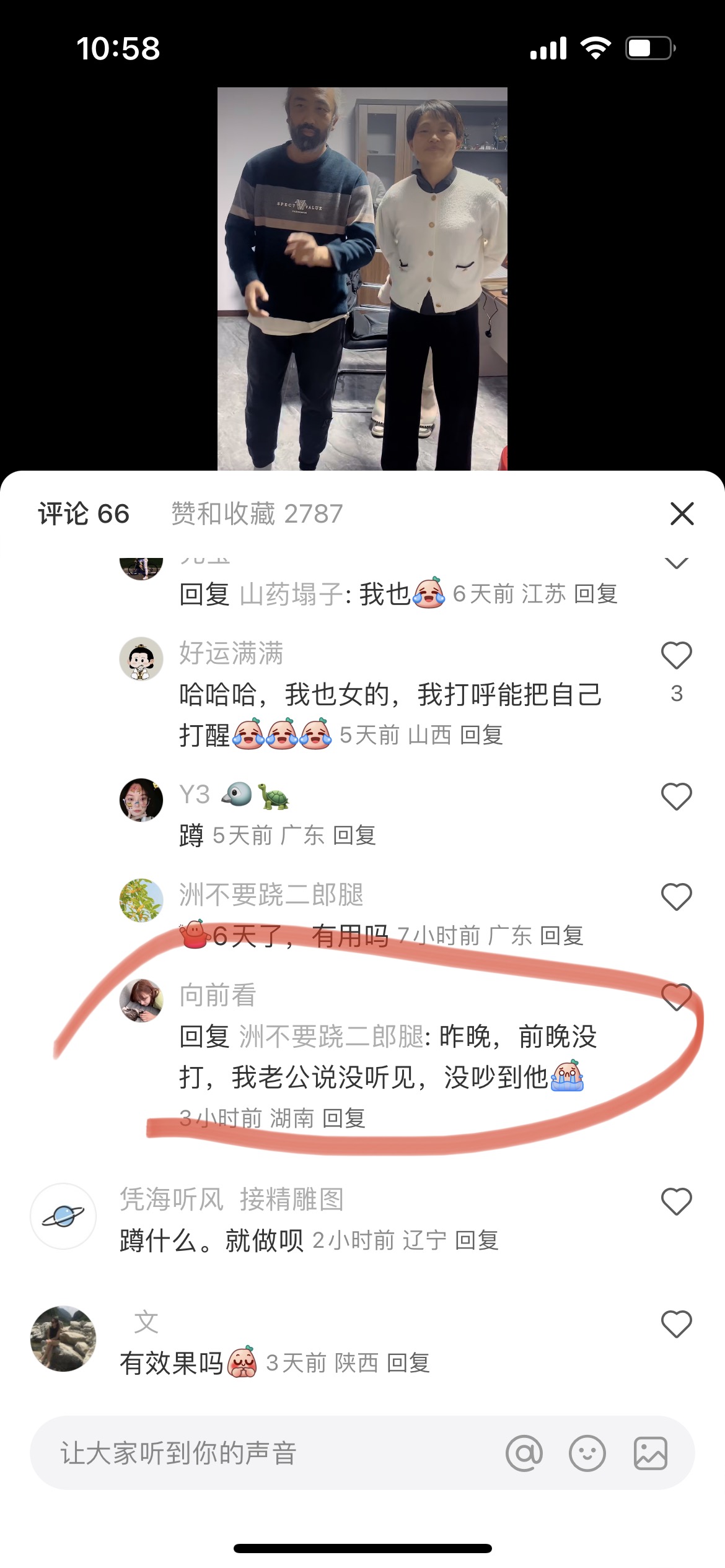Image resolution: width=725 pixels, height=1568 pixels.
Task: Reply to 向前看's comment from 湖南
Action: point(344,1118)
